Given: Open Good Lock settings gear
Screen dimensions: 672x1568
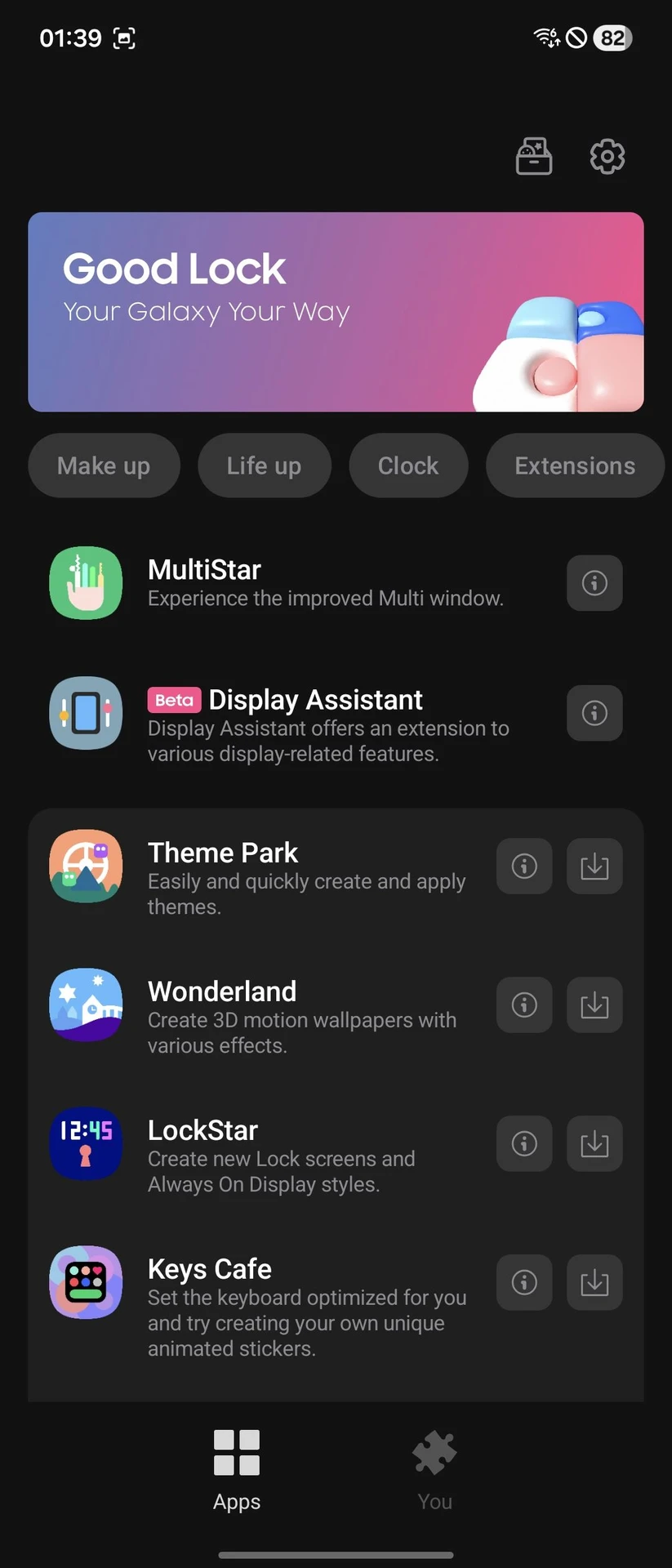Looking at the screenshot, I should [x=607, y=156].
